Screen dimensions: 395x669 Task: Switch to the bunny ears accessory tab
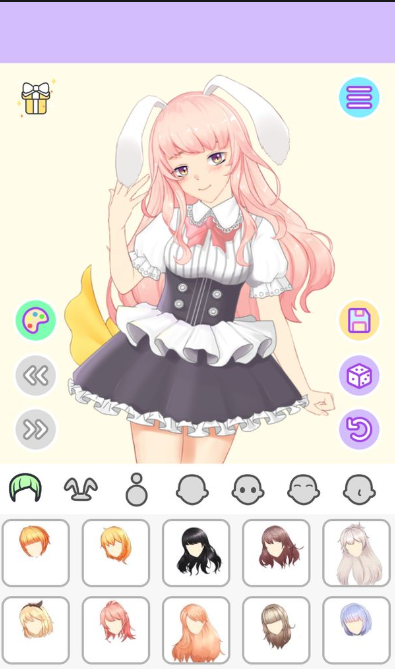click(81, 489)
